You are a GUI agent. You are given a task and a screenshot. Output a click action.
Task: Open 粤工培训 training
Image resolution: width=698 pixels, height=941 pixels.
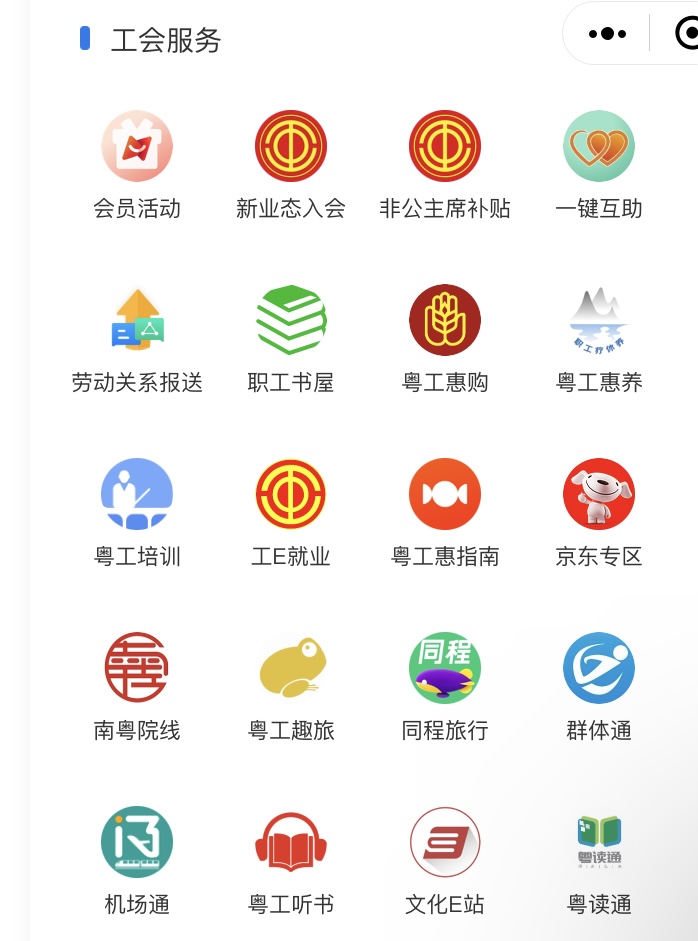137,494
